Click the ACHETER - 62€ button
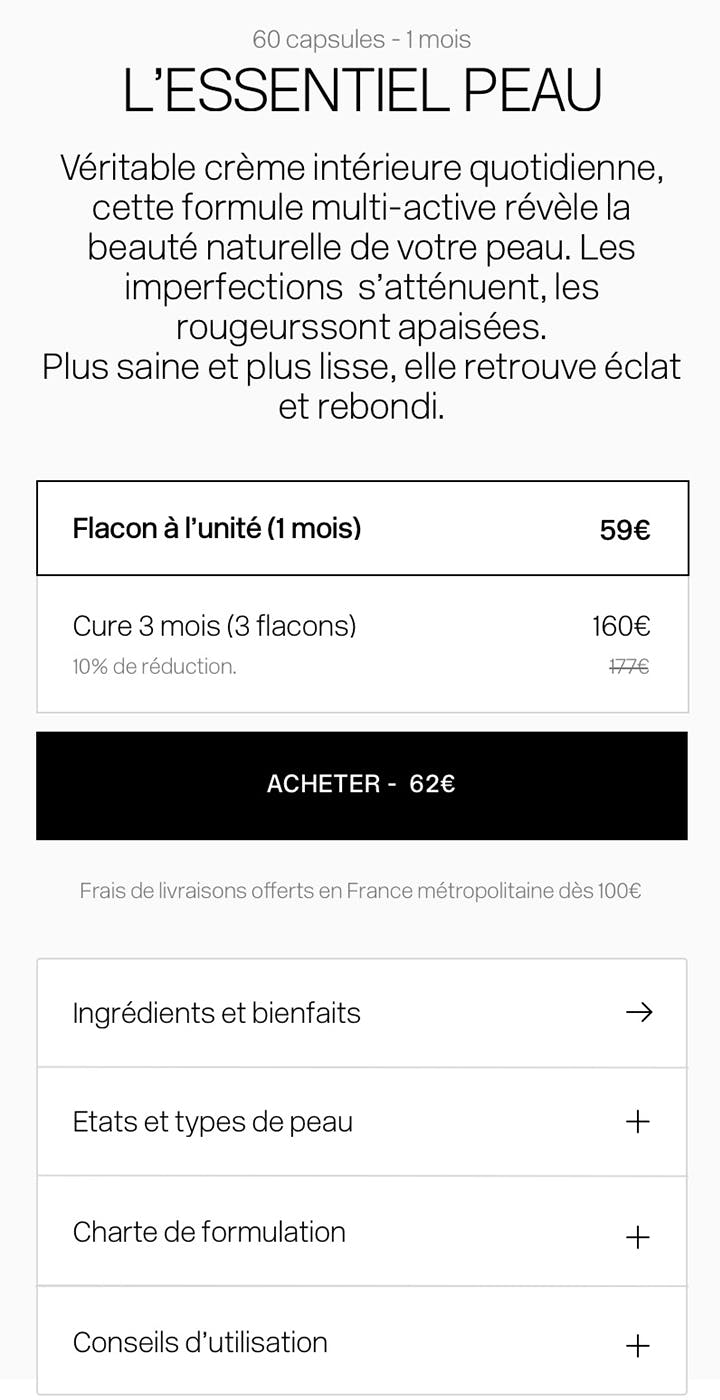The width and height of the screenshot is (720, 1400). tap(360, 785)
